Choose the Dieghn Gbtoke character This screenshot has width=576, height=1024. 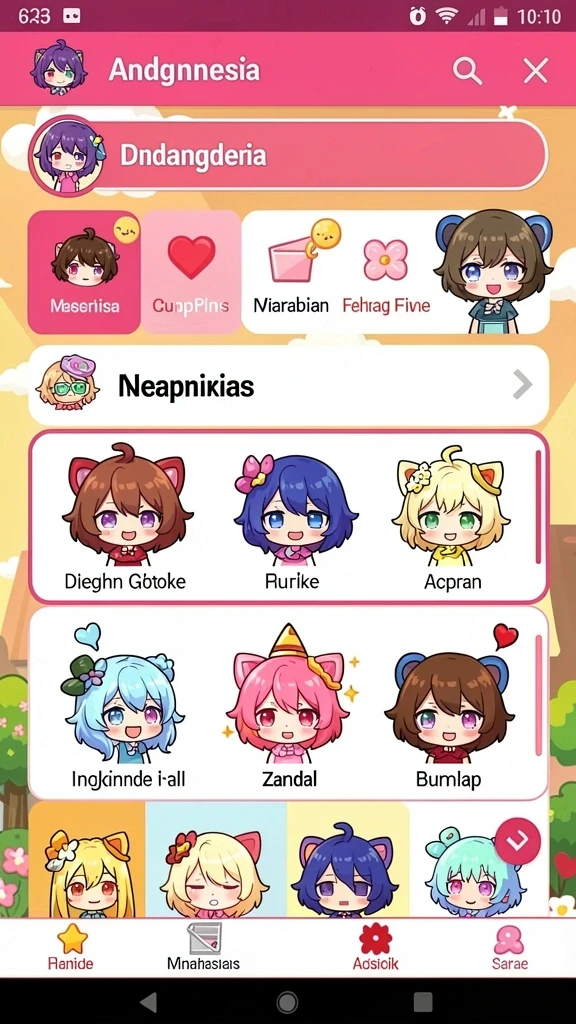pyautogui.click(x=125, y=517)
